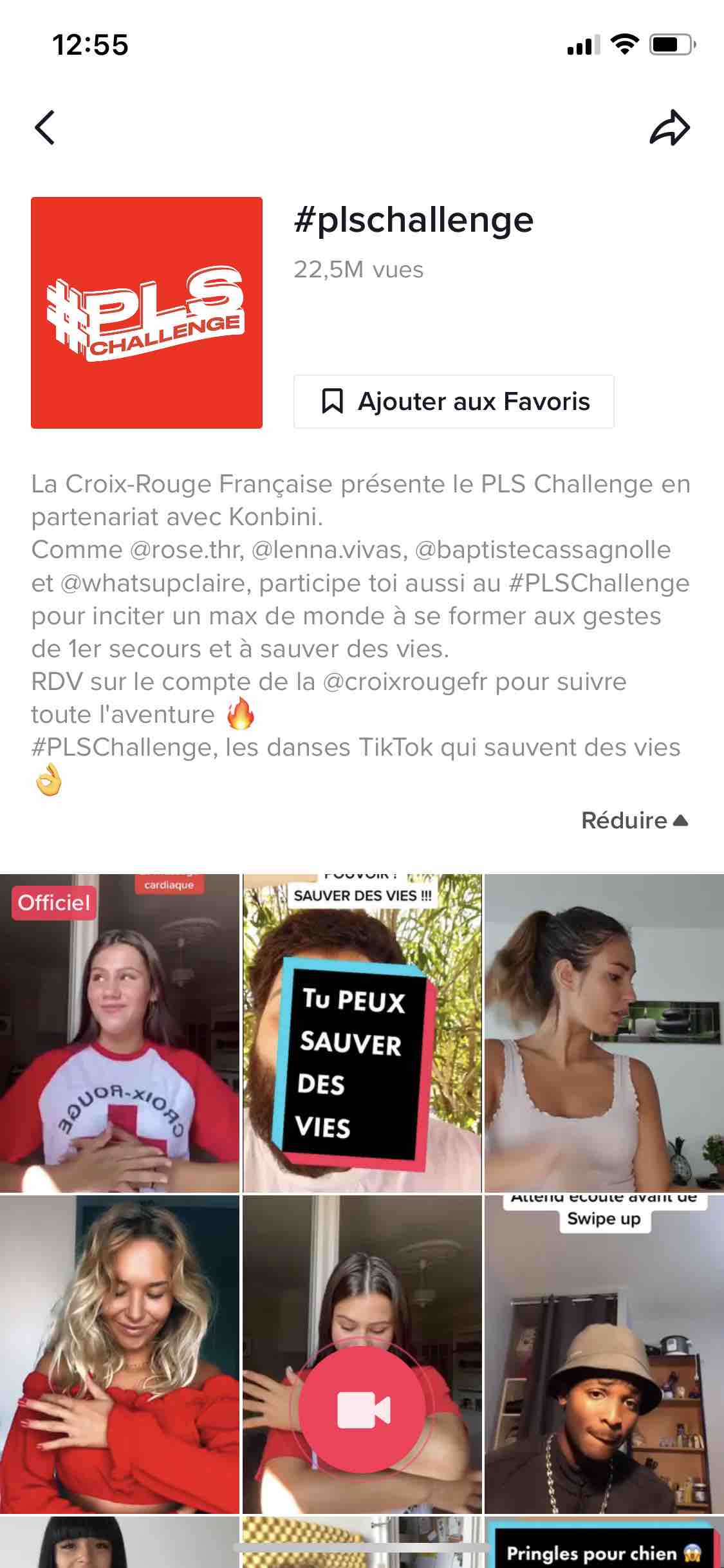Image resolution: width=724 pixels, height=1568 pixels.
Task: Tap Ajouter aux Favoris button
Action: [x=454, y=402]
